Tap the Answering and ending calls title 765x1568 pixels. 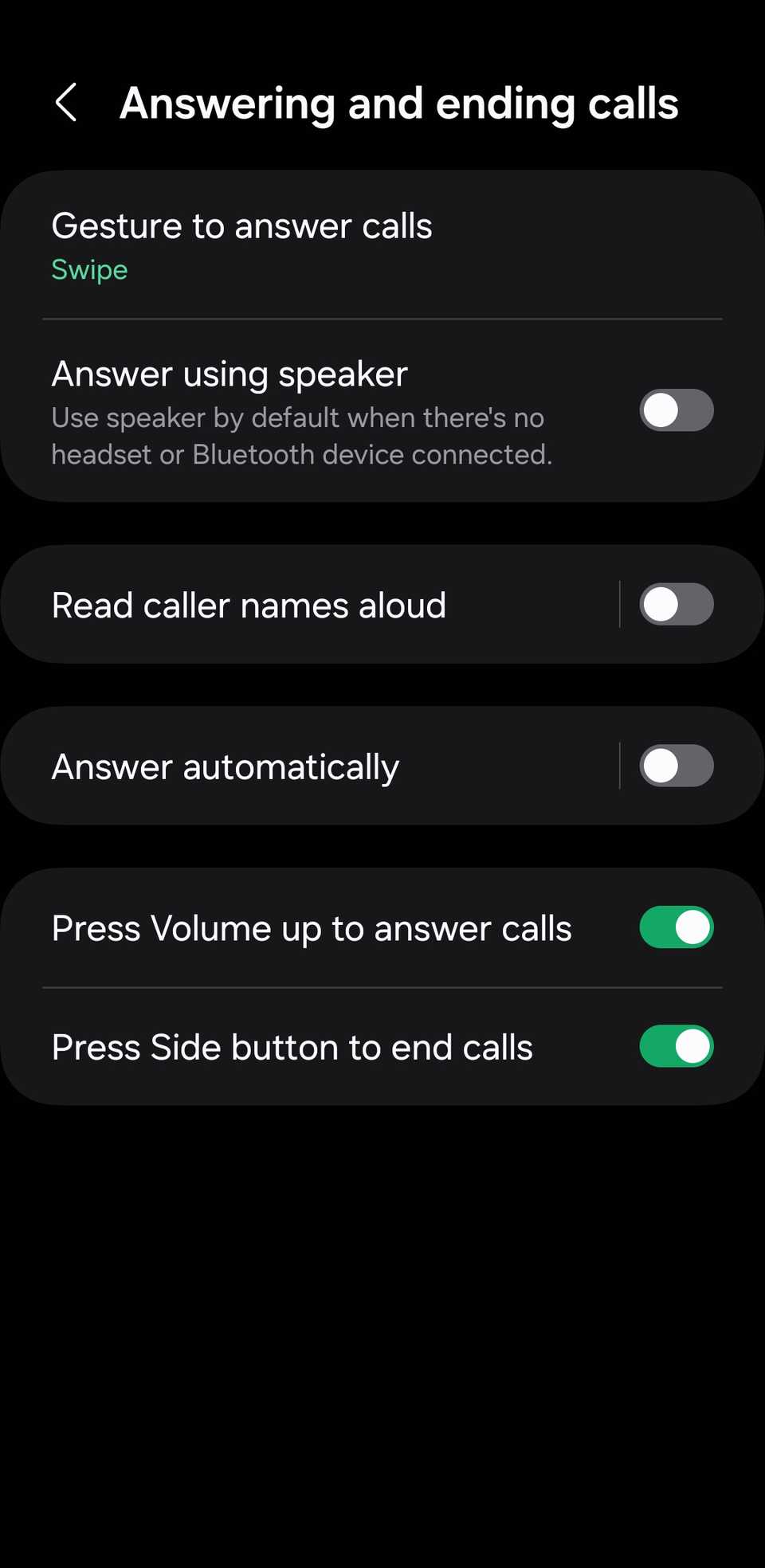(x=399, y=104)
